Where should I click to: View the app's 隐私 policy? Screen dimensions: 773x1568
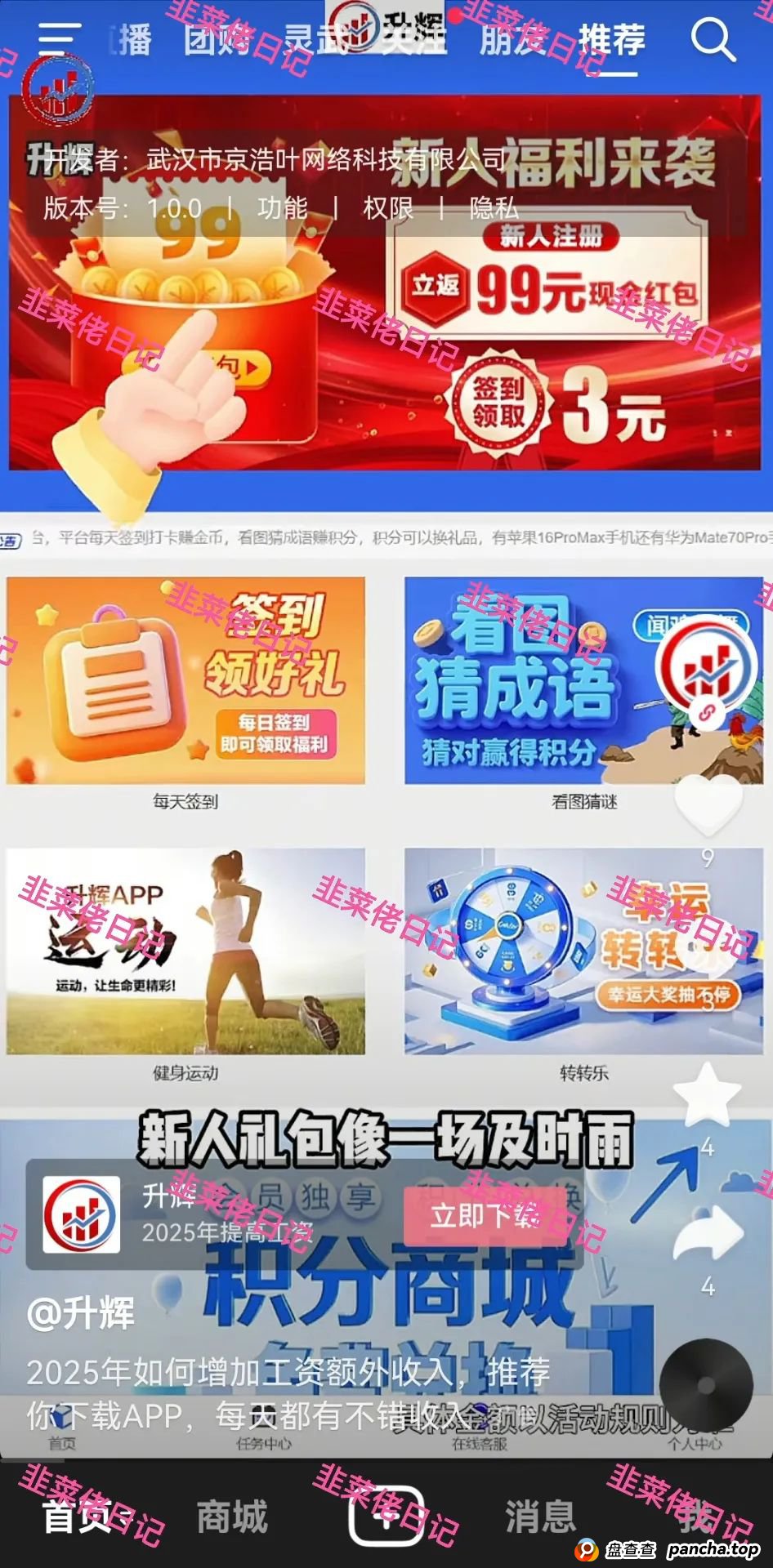(493, 208)
